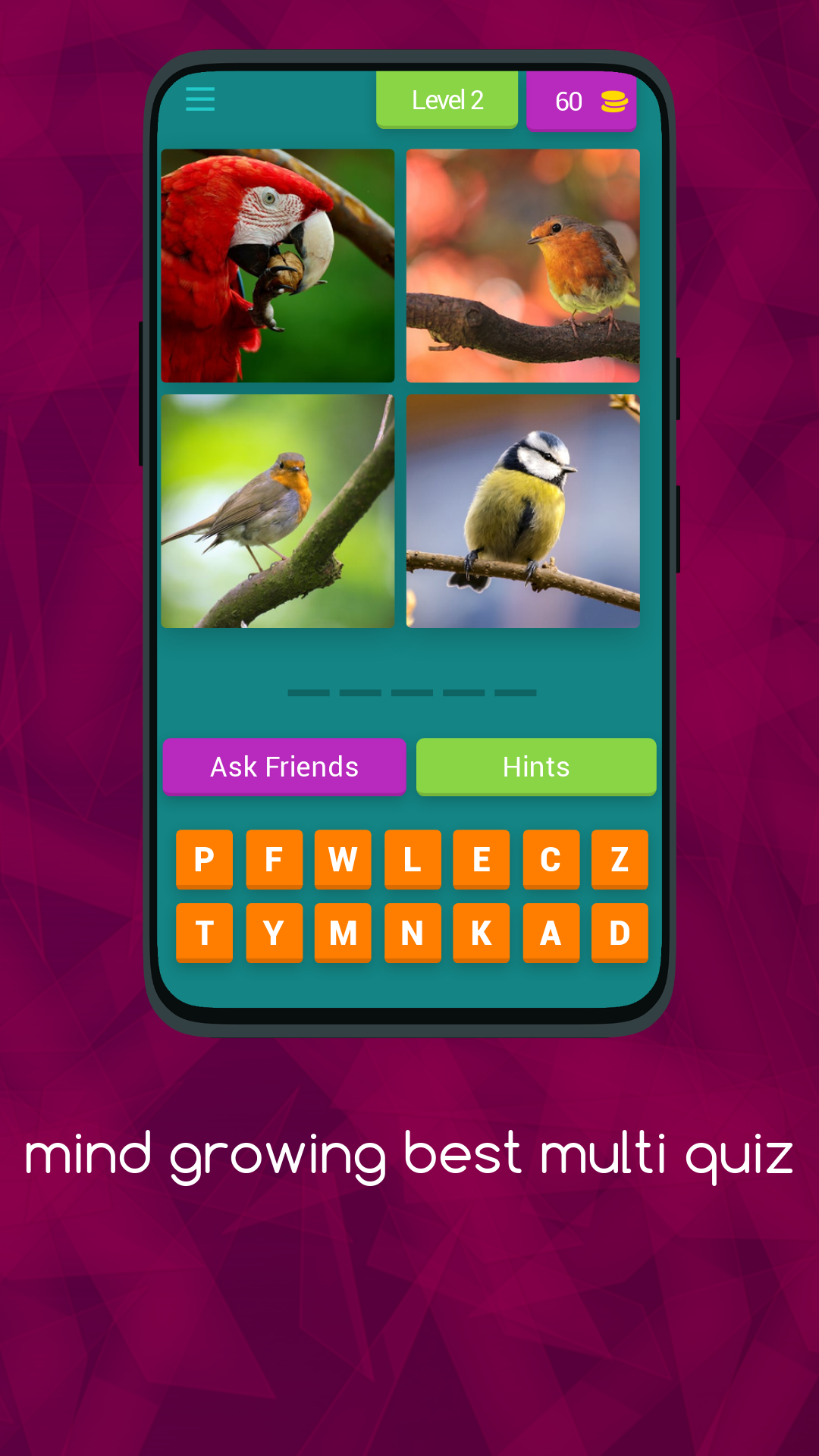Click the Level 2 badge
The width and height of the screenshot is (819, 1456).
[447, 99]
